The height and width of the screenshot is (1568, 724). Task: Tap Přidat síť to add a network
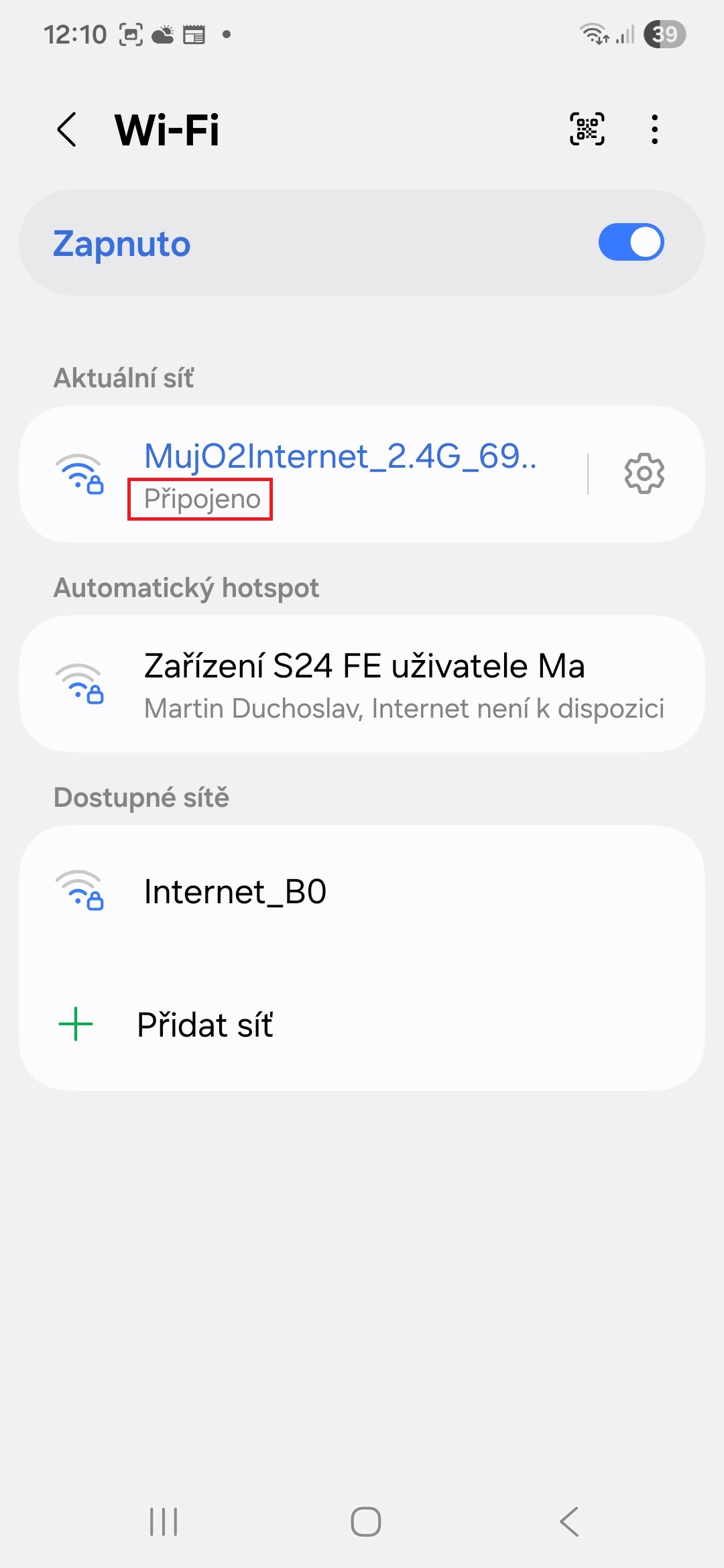point(205,1025)
